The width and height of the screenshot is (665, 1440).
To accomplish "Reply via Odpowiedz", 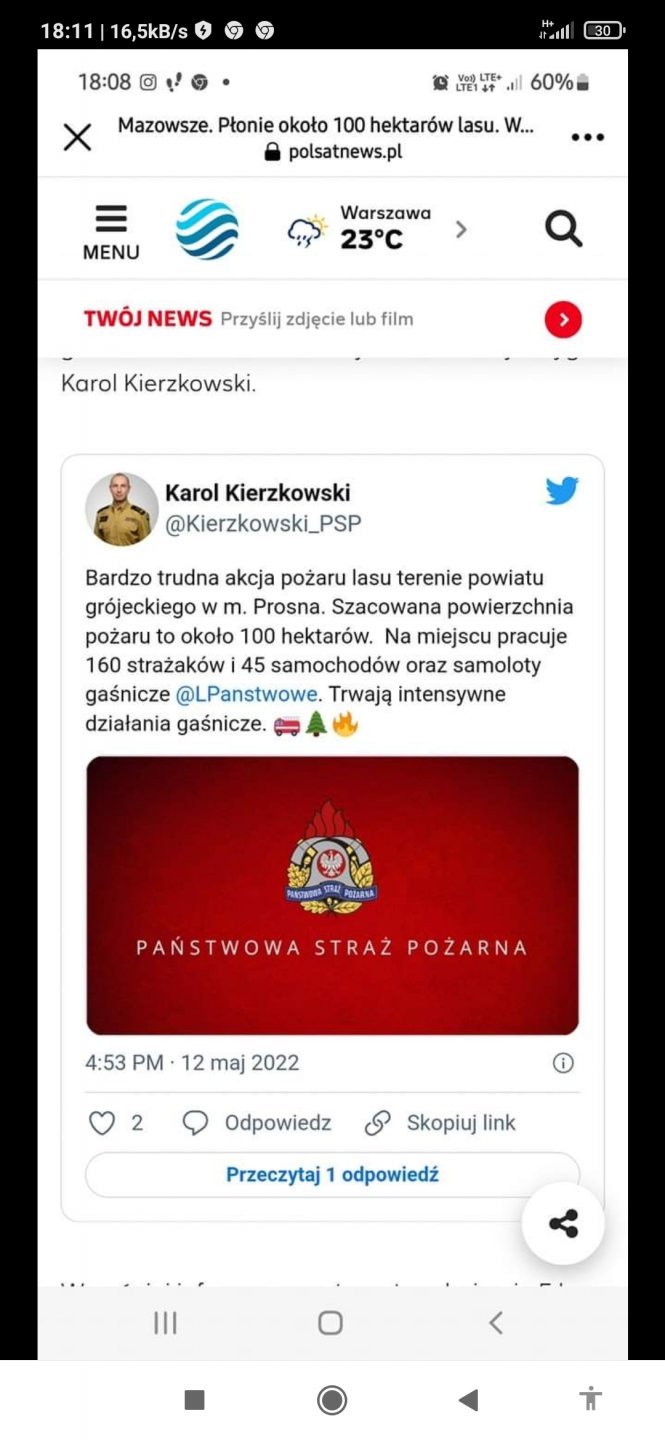I will click(258, 1123).
